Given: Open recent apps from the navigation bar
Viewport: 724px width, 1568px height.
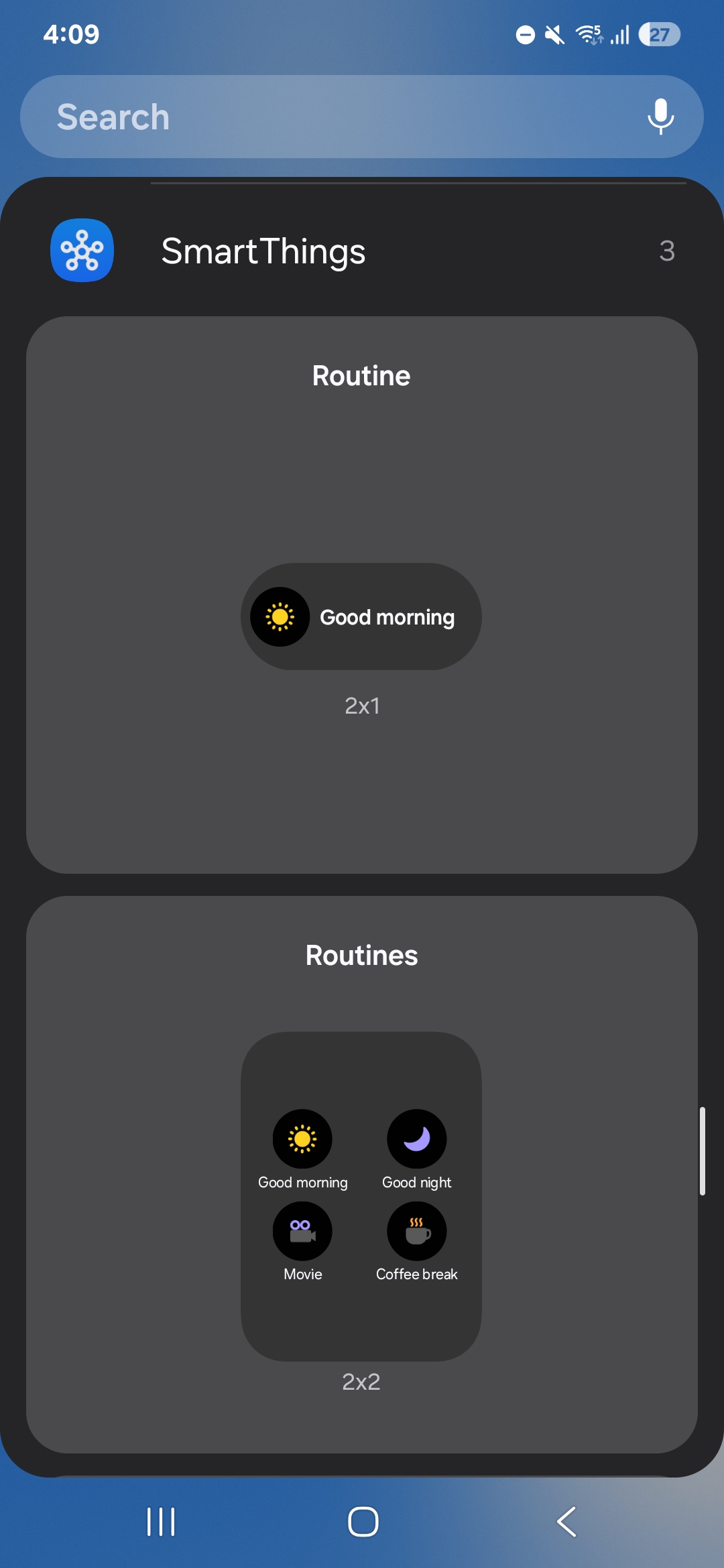Looking at the screenshot, I should point(161,1521).
